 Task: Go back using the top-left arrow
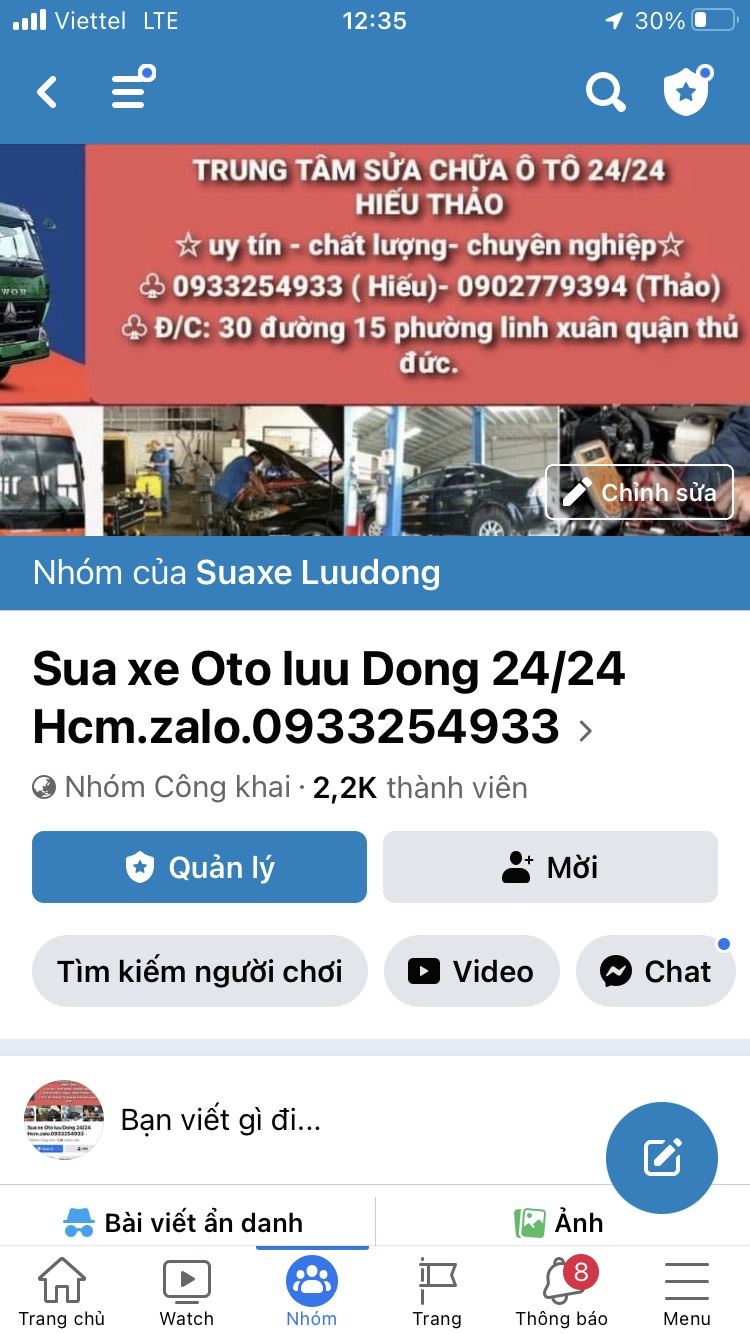[46, 93]
